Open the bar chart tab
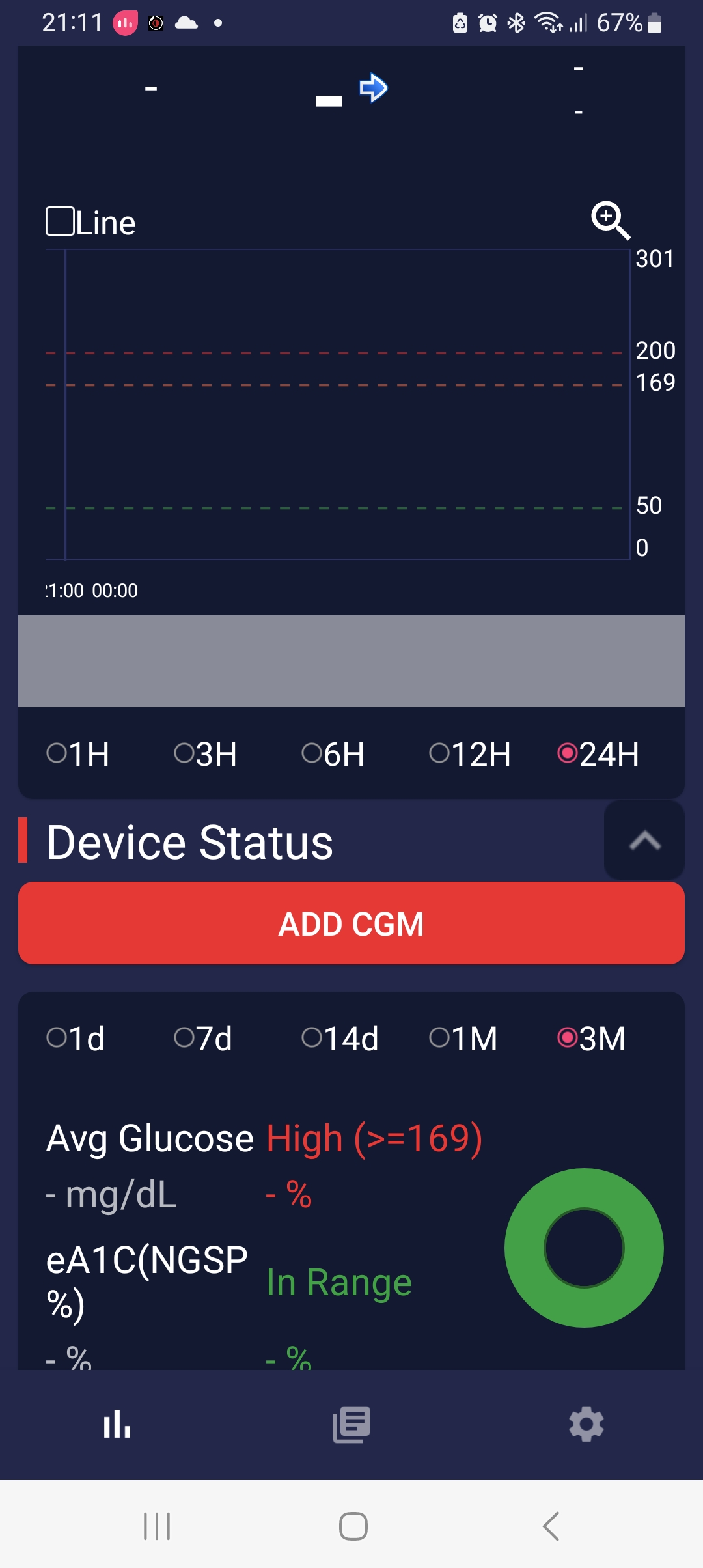Screen dimensions: 703x1568 click(117, 1424)
